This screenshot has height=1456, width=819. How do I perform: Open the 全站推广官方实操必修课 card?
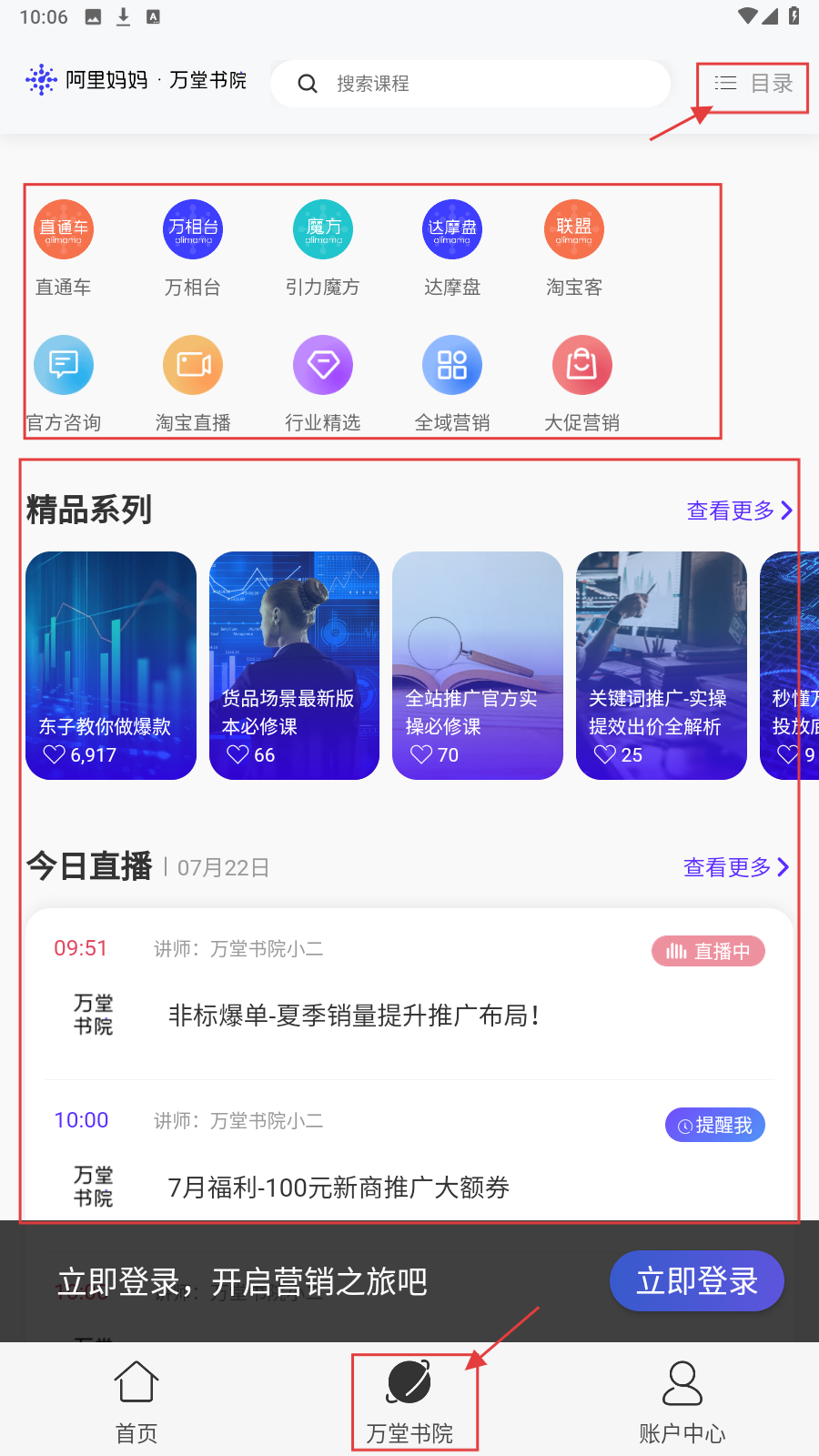(x=478, y=665)
